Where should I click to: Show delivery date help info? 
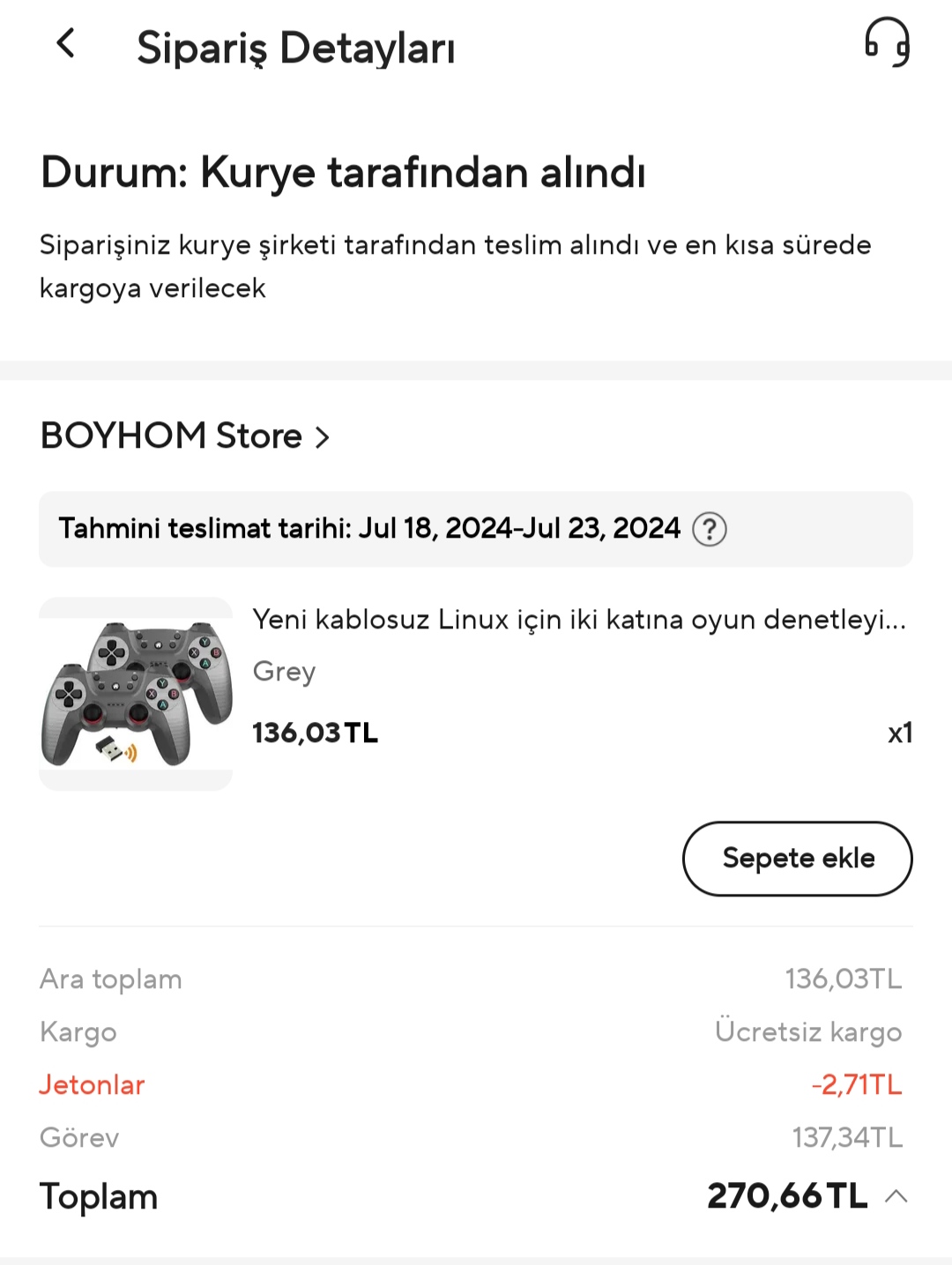(710, 529)
